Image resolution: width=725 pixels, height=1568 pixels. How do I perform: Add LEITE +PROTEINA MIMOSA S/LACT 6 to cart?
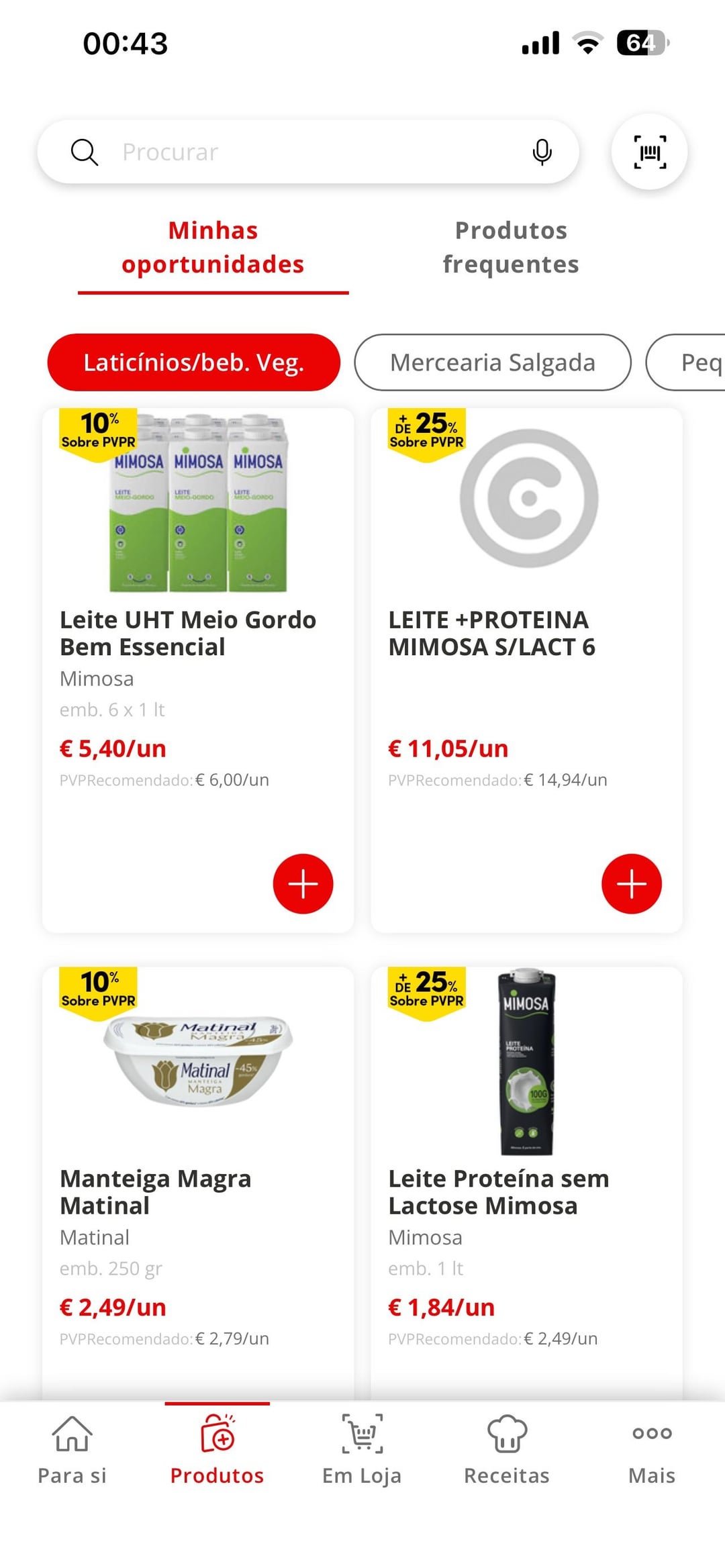pos(631,883)
